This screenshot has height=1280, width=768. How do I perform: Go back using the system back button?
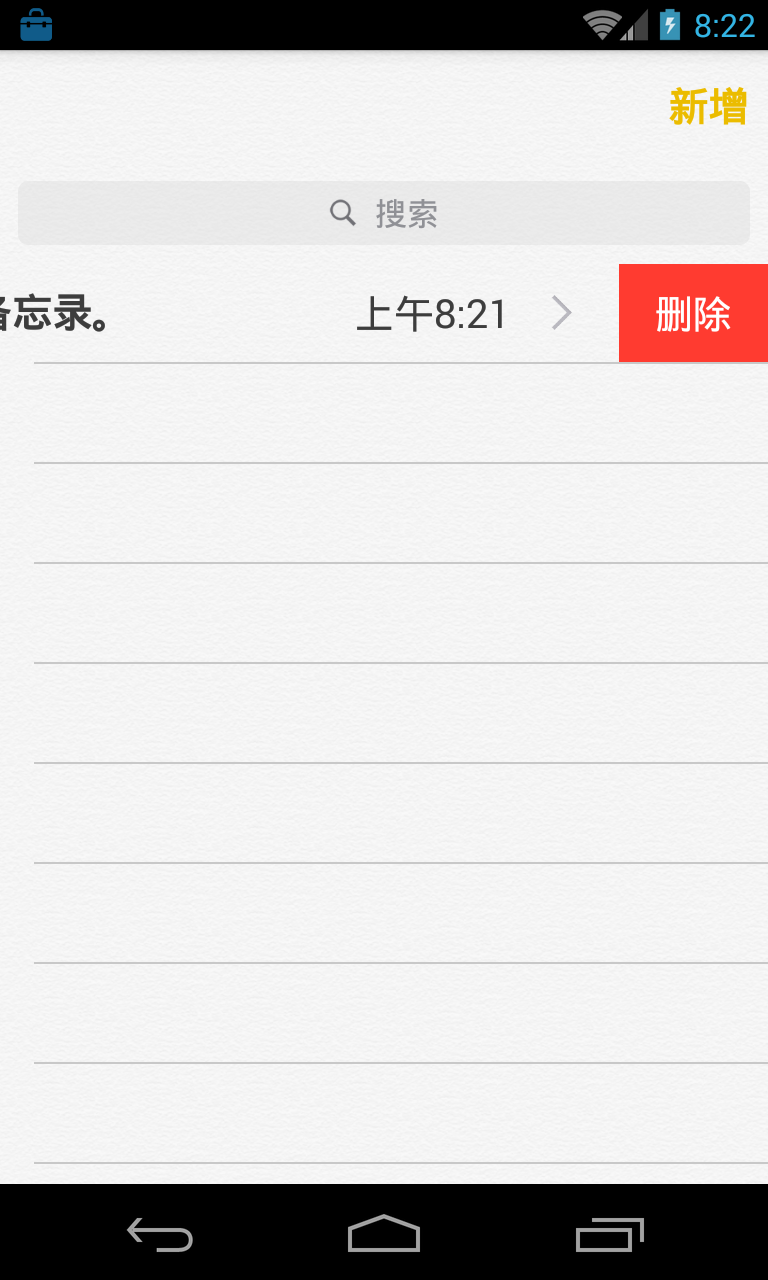pos(160,1235)
